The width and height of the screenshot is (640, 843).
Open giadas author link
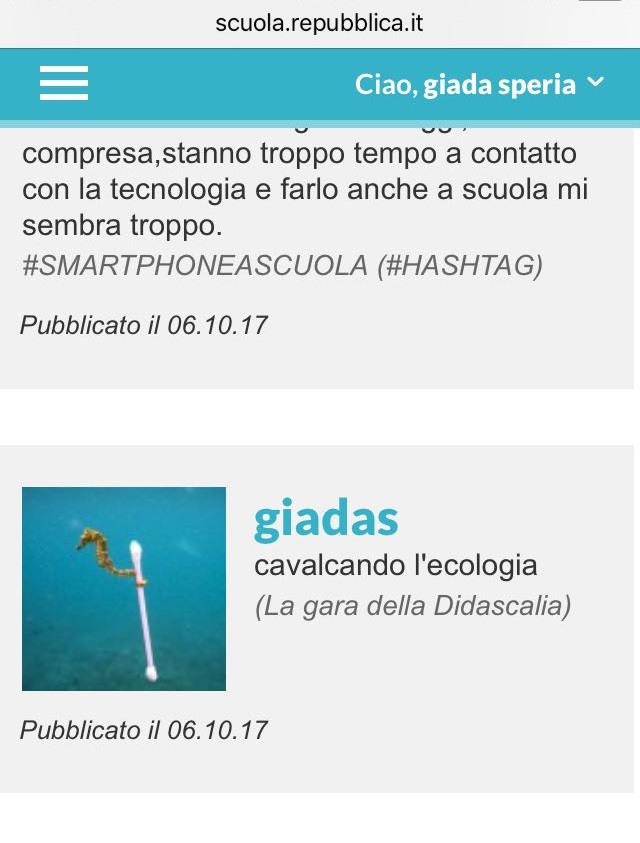[x=326, y=520]
